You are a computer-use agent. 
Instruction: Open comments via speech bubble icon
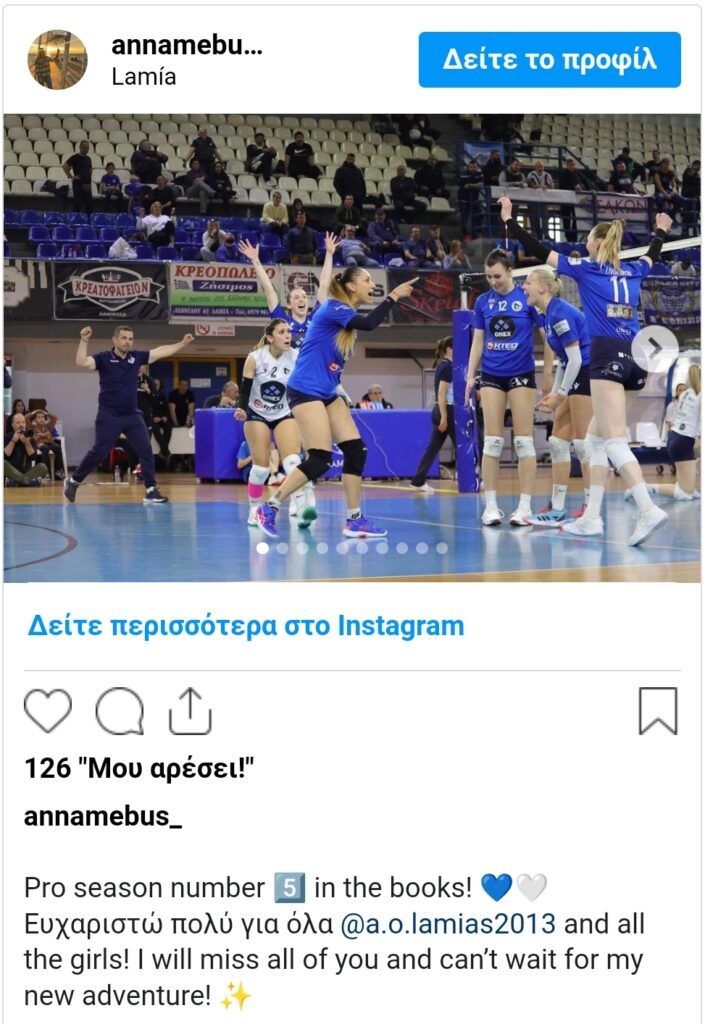pos(119,712)
